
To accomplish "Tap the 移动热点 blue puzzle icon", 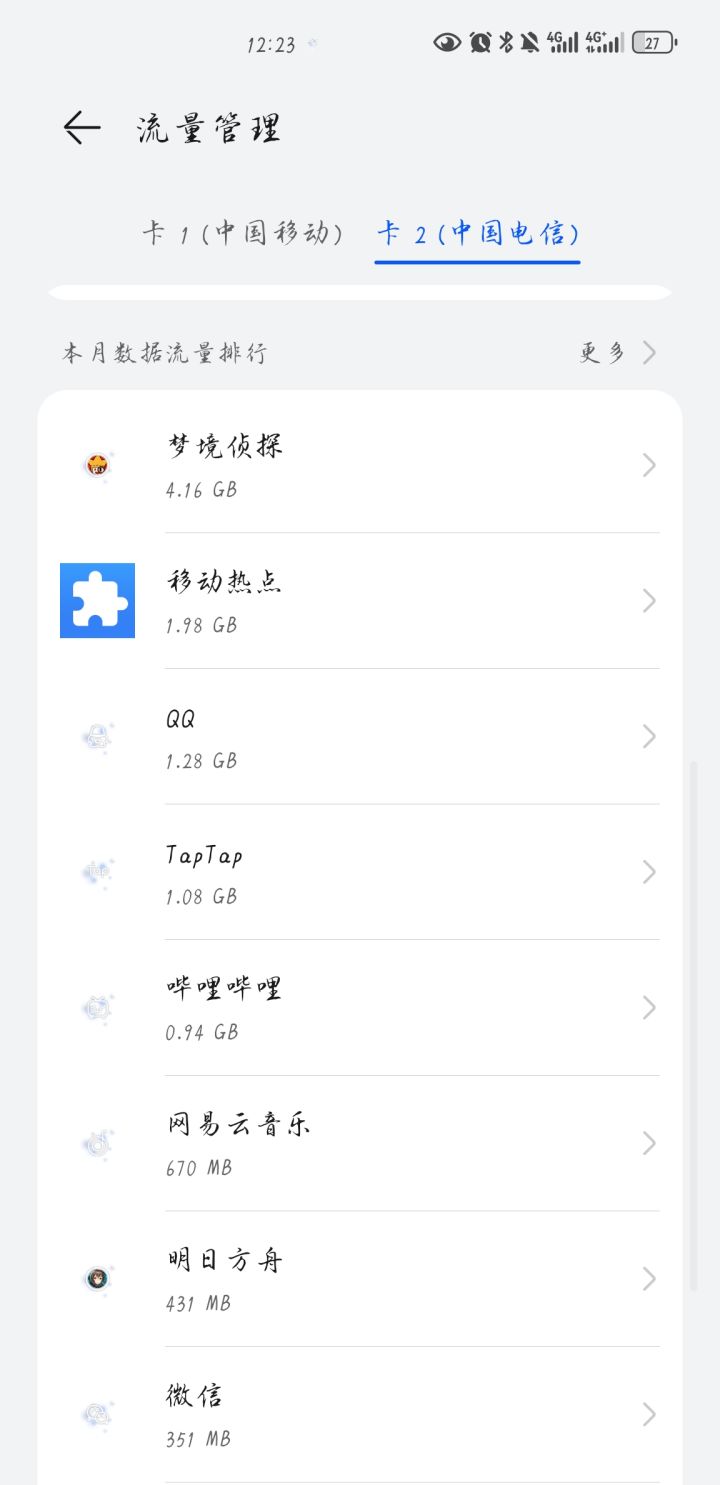I will (x=97, y=601).
